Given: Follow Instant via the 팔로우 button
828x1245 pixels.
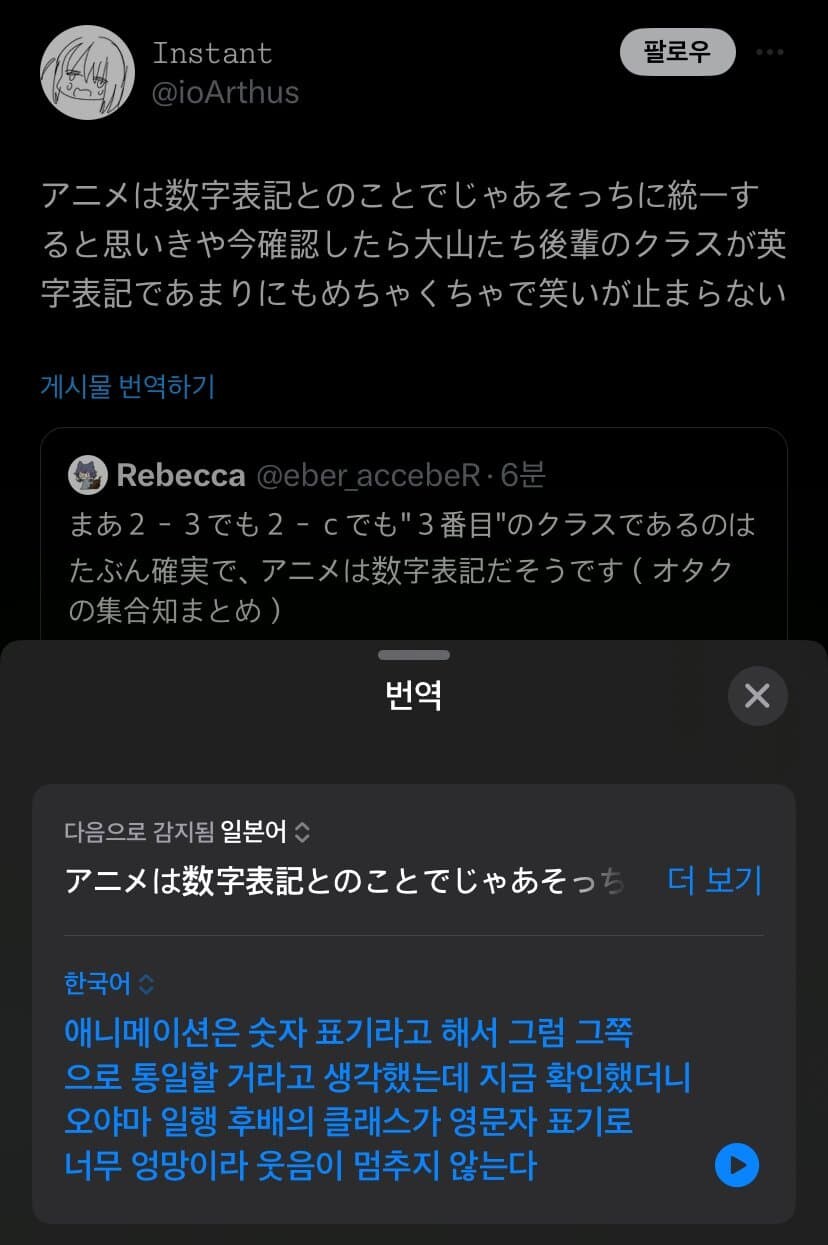Looking at the screenshot, I should click(677, 52).
